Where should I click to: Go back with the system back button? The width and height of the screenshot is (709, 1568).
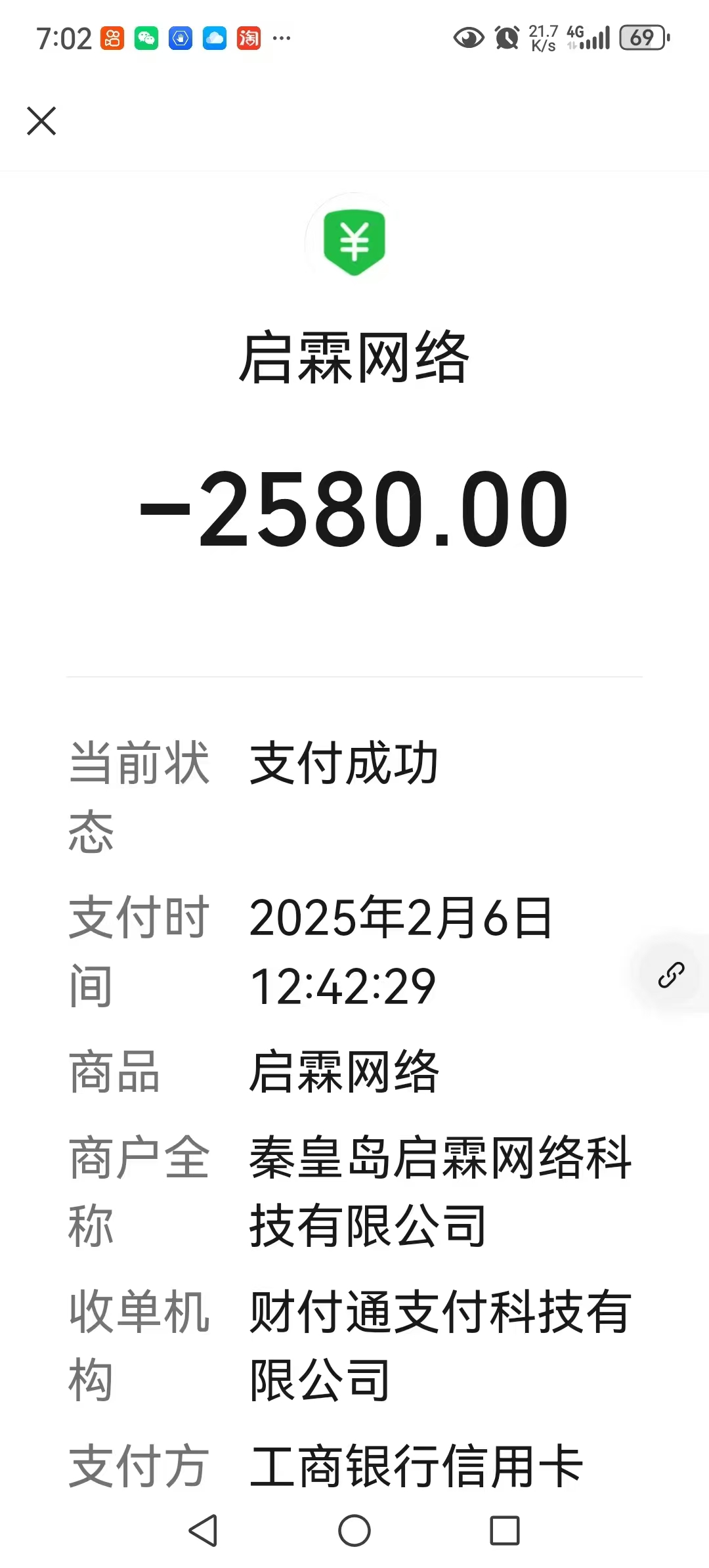click(203, 1531)
